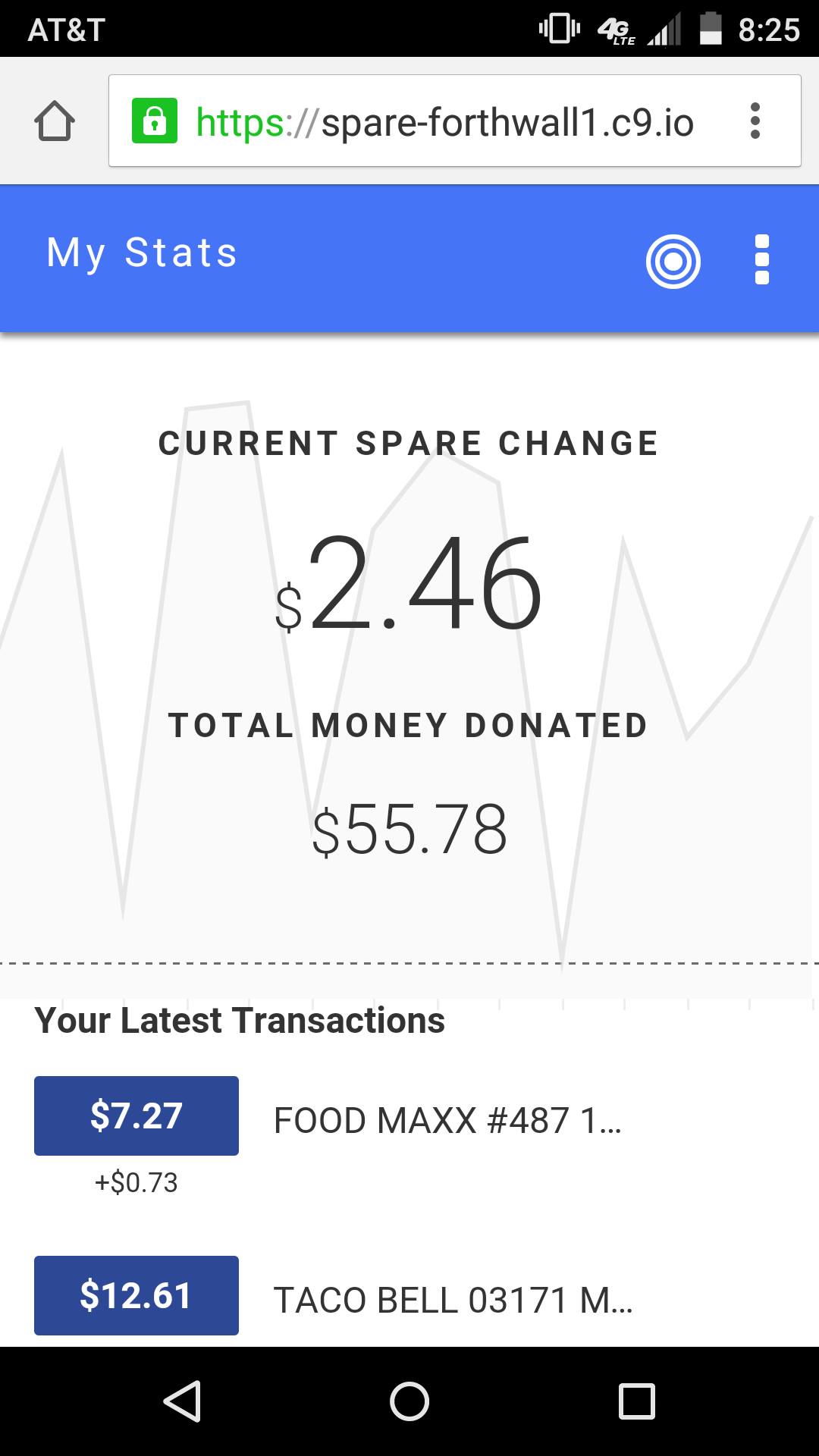Open the TACO BELL 03171 transaction
The height and width of the screenshot is (1456, 819).
click(452, 1300)
